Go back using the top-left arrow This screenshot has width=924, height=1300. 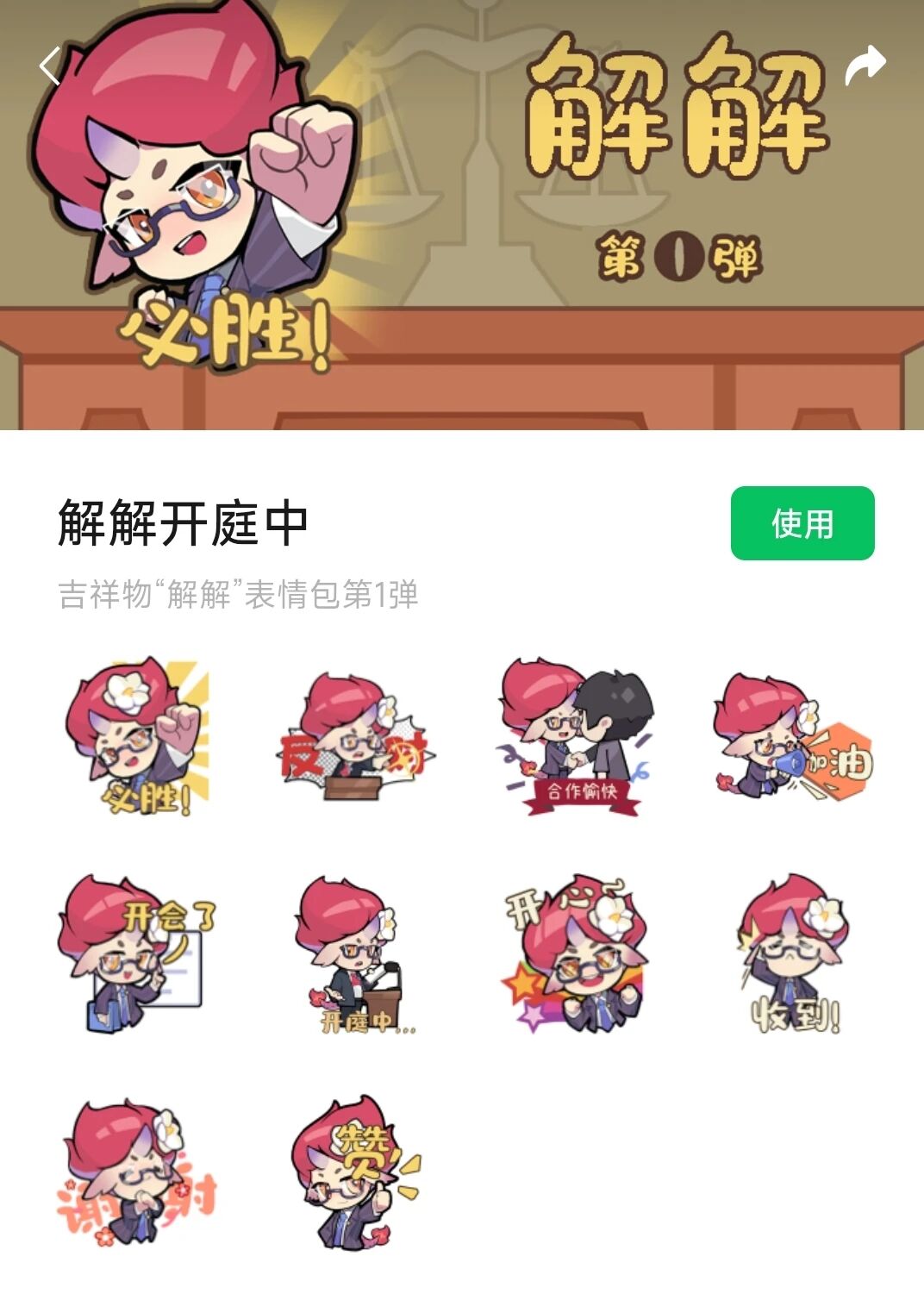click(50, 66)
